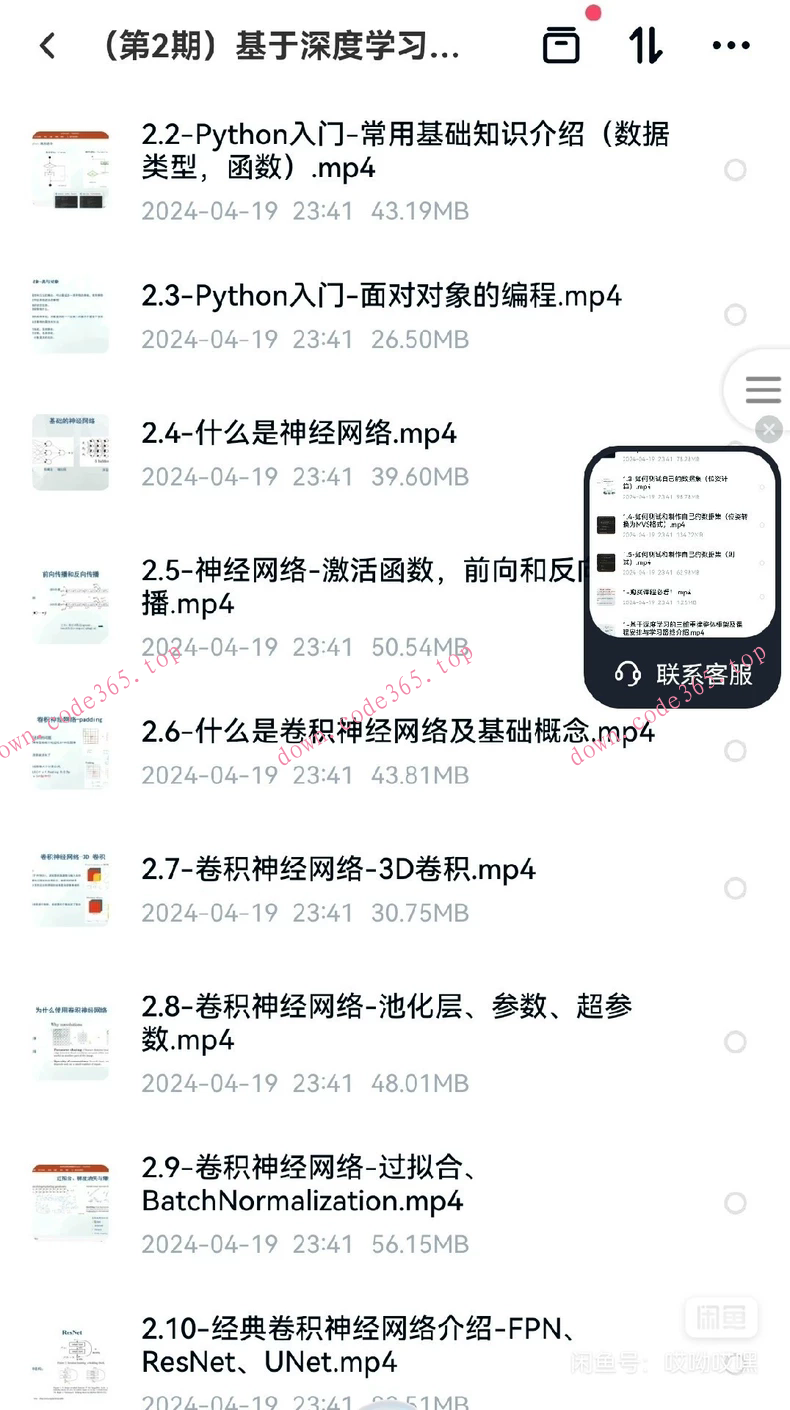Tap the sort order arrows icon
The width and height of the screenshot is (790, 1410).
click(646, 45)
